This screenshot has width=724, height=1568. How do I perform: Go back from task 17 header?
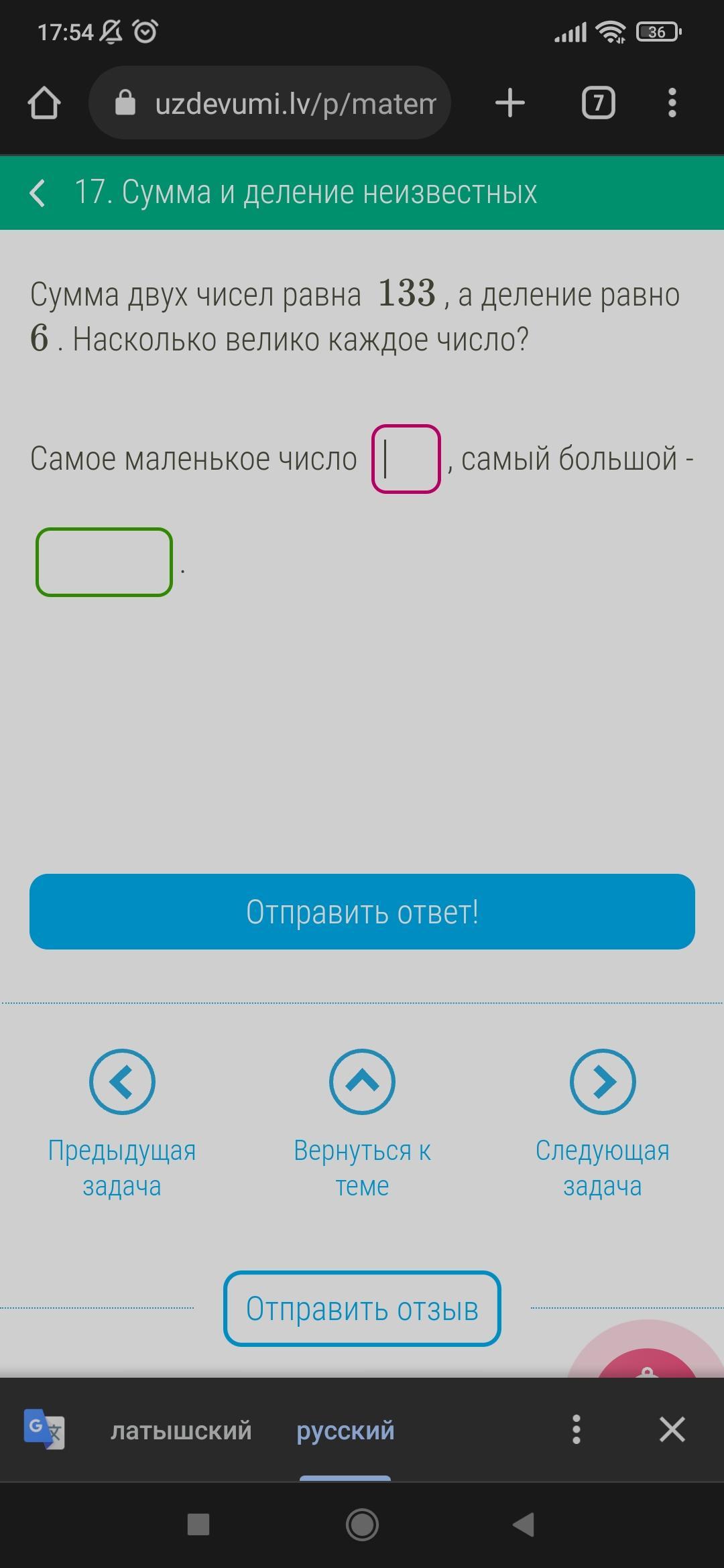(x=38, y=193)
